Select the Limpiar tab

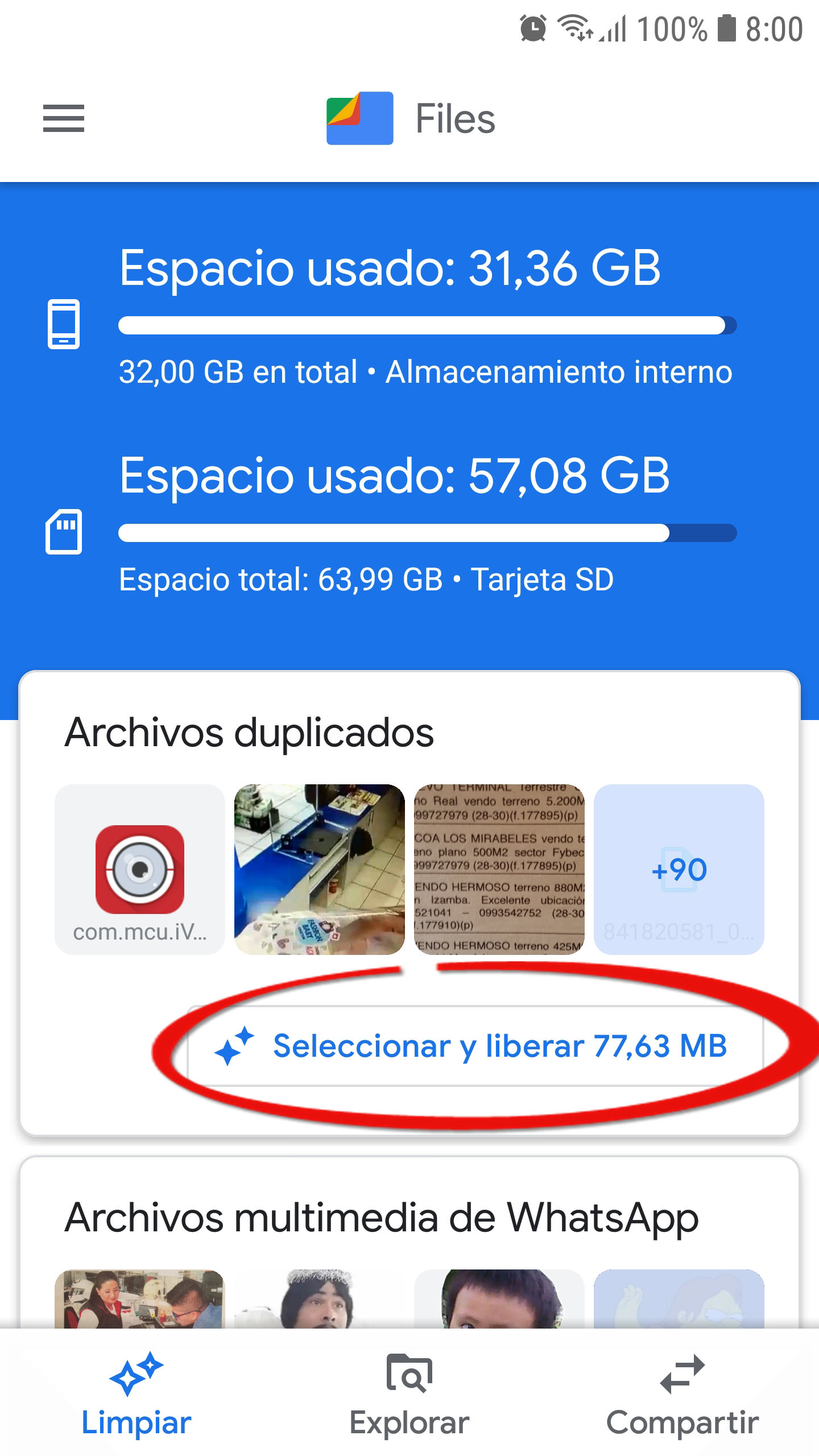coord(136,1393)
